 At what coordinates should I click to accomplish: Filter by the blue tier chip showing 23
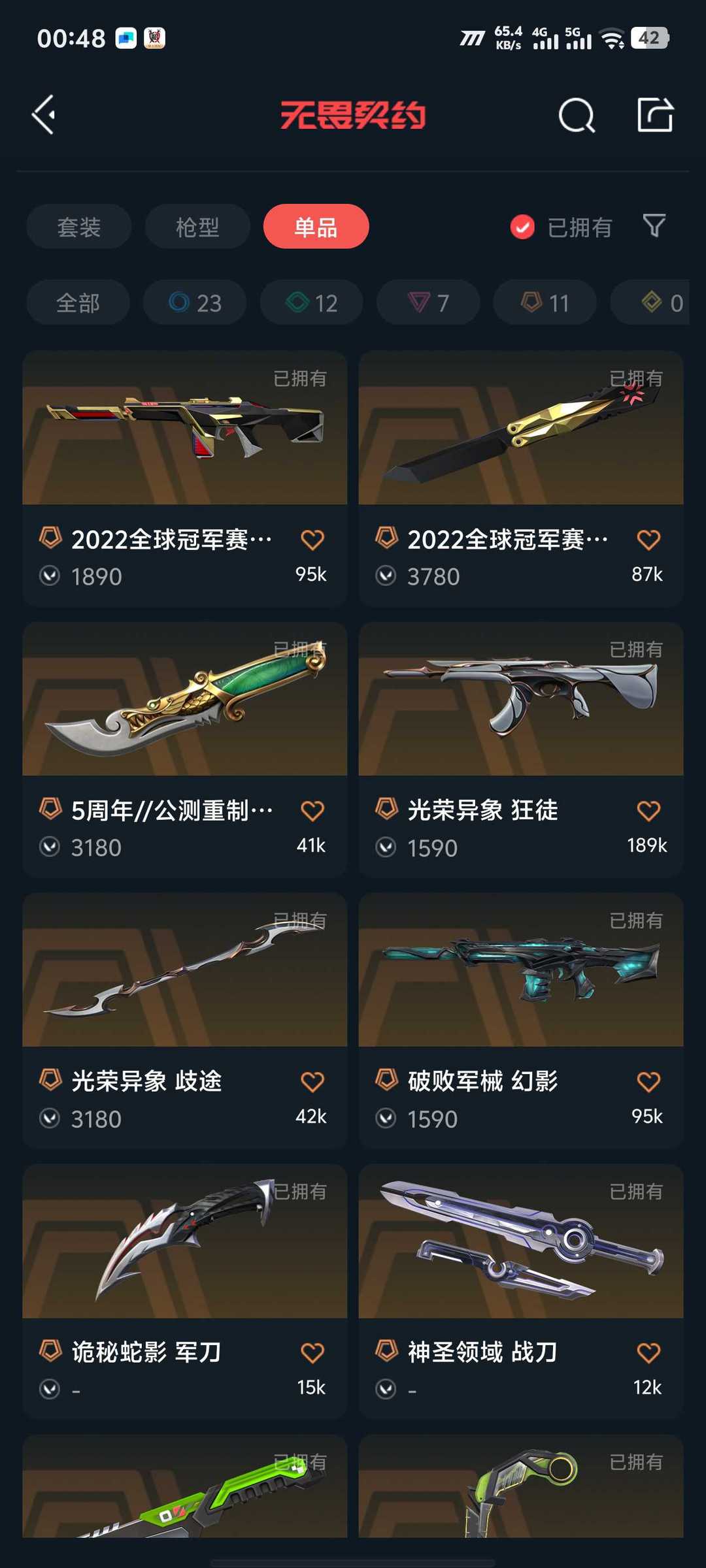point(195,302)
